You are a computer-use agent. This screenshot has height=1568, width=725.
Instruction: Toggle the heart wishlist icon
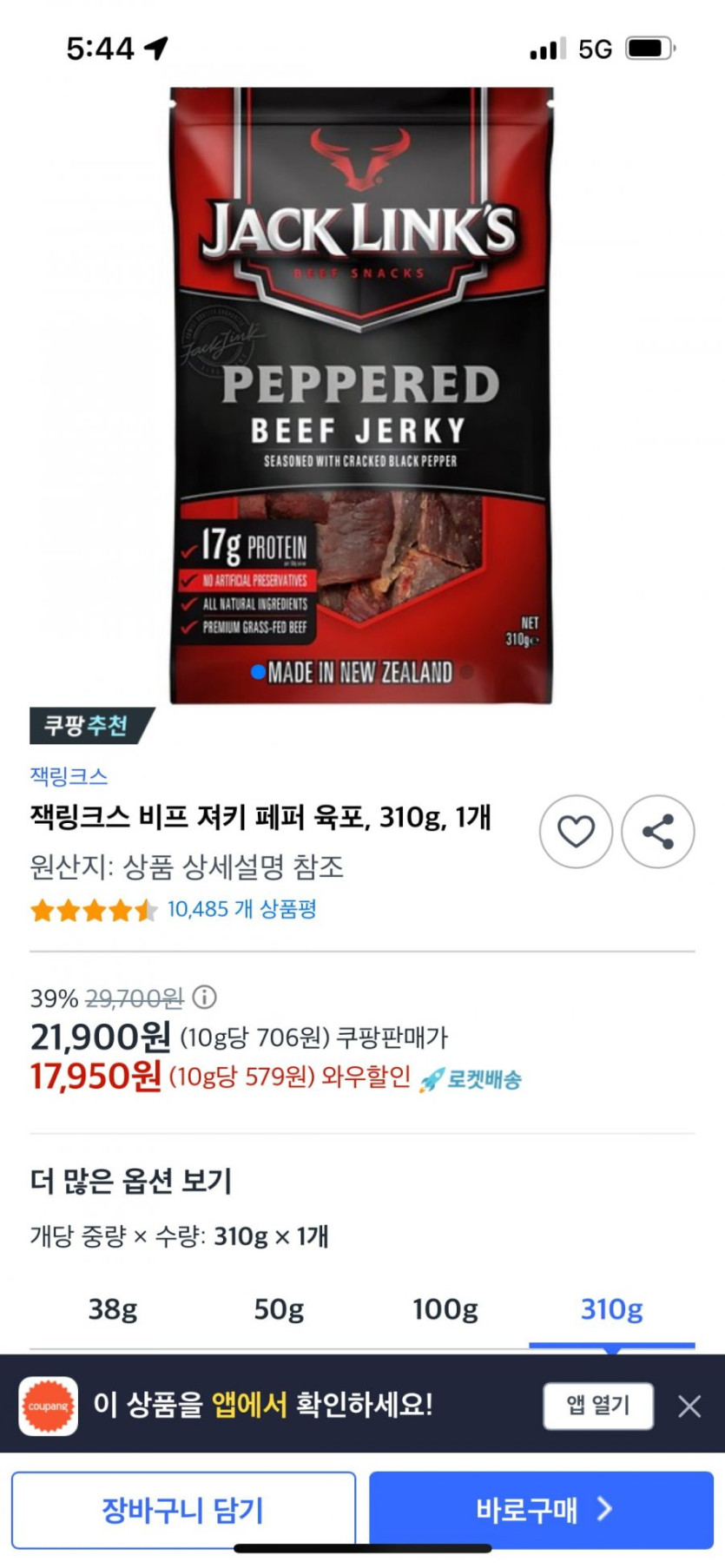577,831
